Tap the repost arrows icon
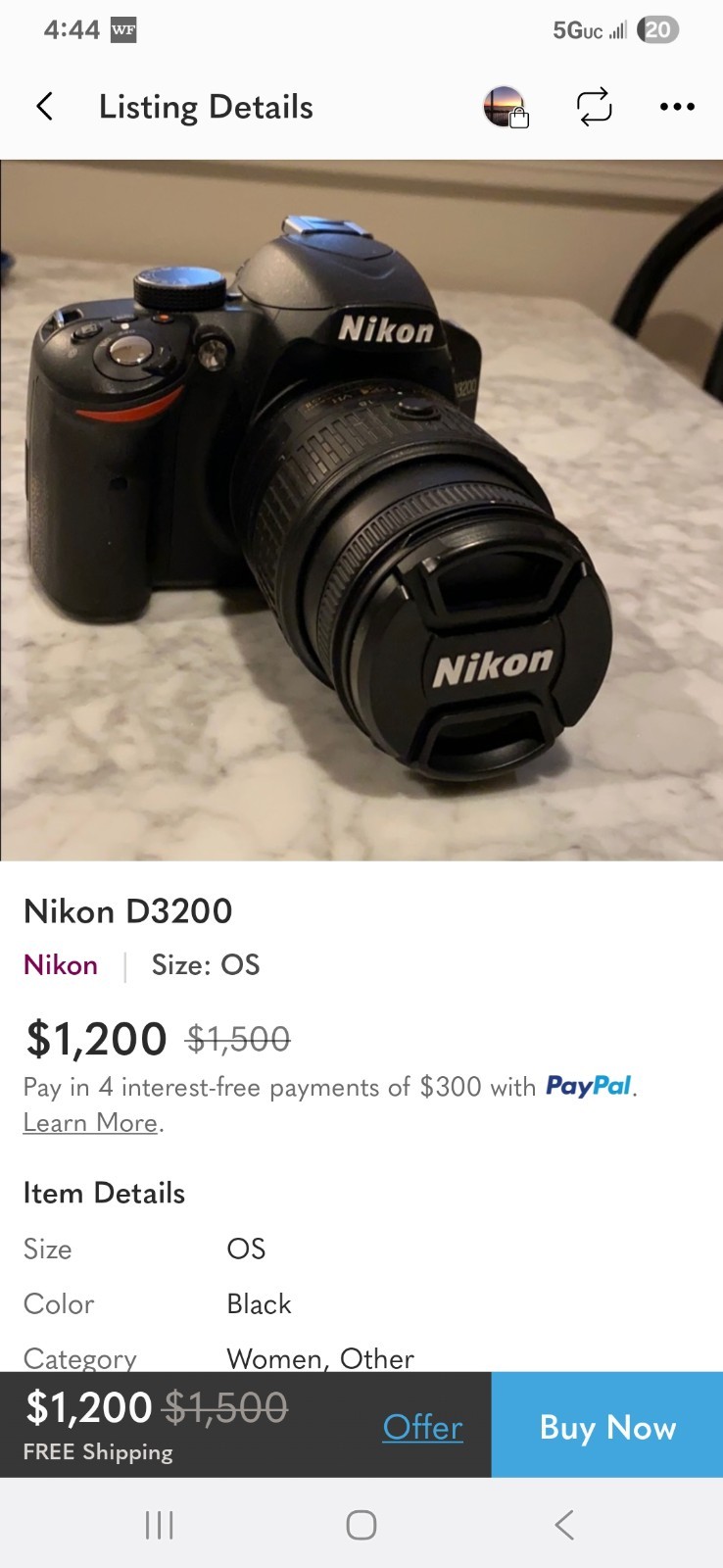The height and width of the screenshot is (1568, 723). [595, 107]
